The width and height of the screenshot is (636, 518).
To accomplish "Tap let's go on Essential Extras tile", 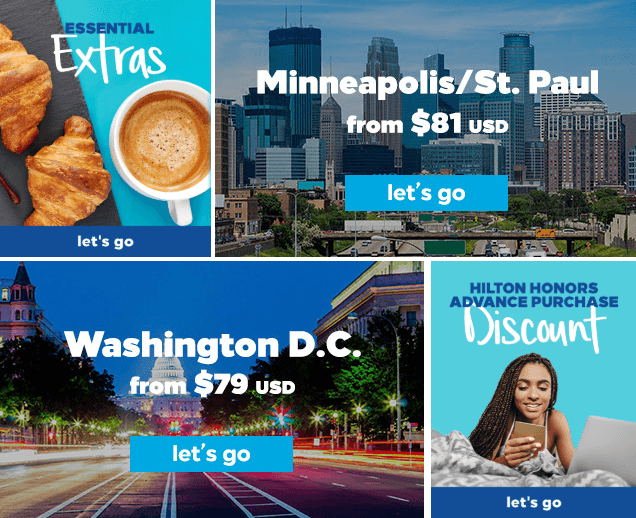I will tap(105, 241).
